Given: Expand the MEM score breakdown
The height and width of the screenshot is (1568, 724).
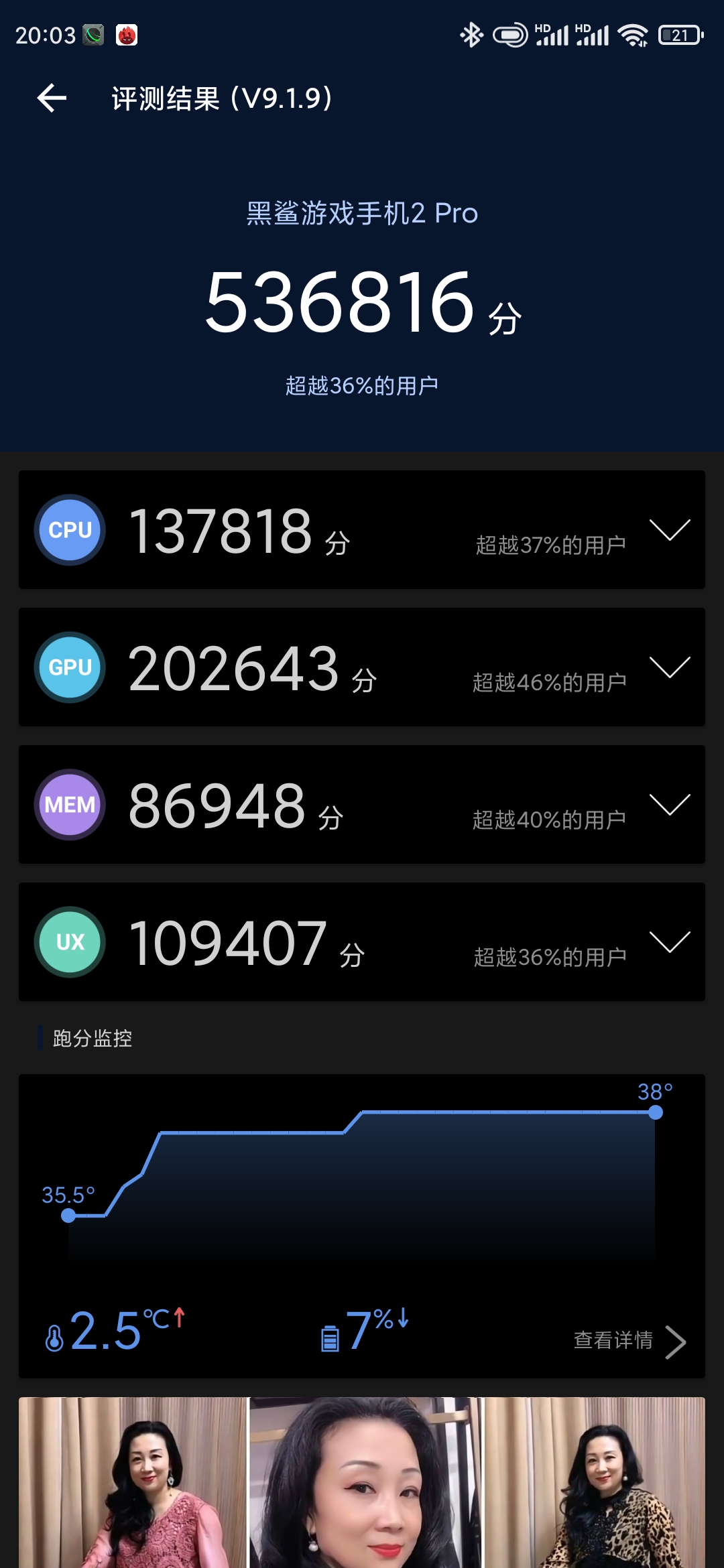Looking at the screenshot, I should 362,805.
